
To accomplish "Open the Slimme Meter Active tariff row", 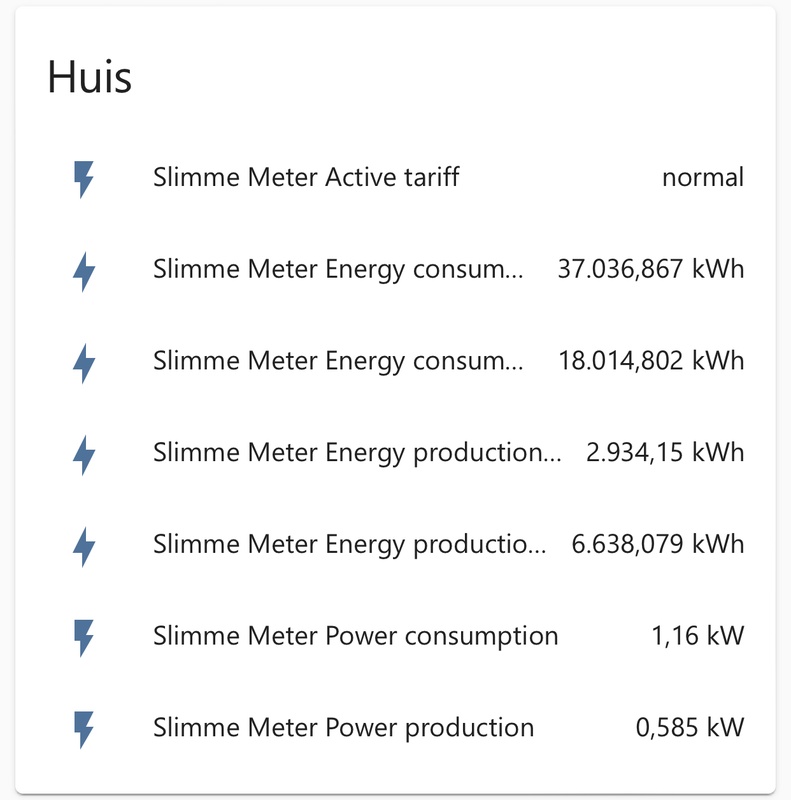I will [306, 178].
